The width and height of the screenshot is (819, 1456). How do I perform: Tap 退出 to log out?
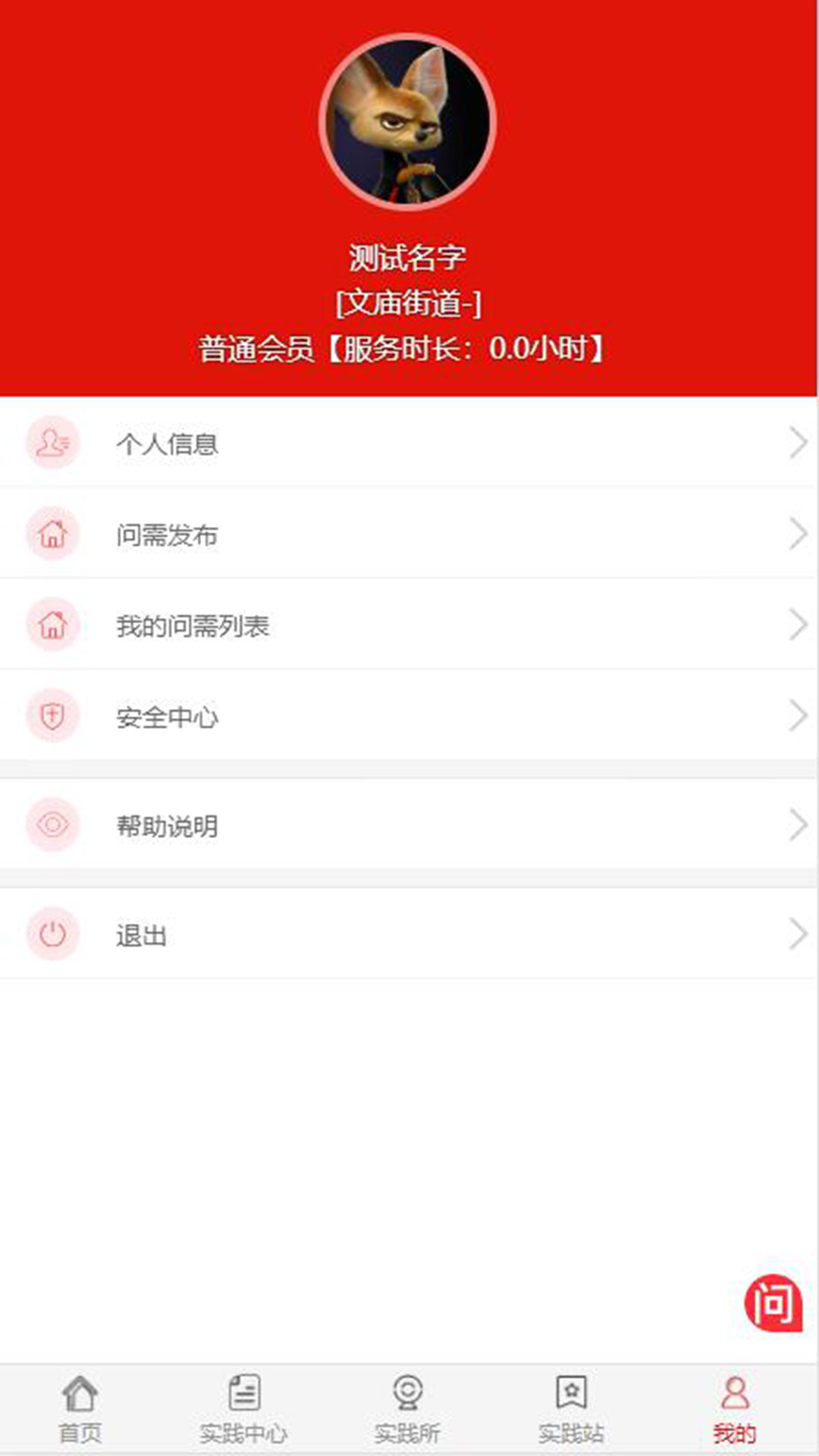pyautogui.click(x=409, y=934)
